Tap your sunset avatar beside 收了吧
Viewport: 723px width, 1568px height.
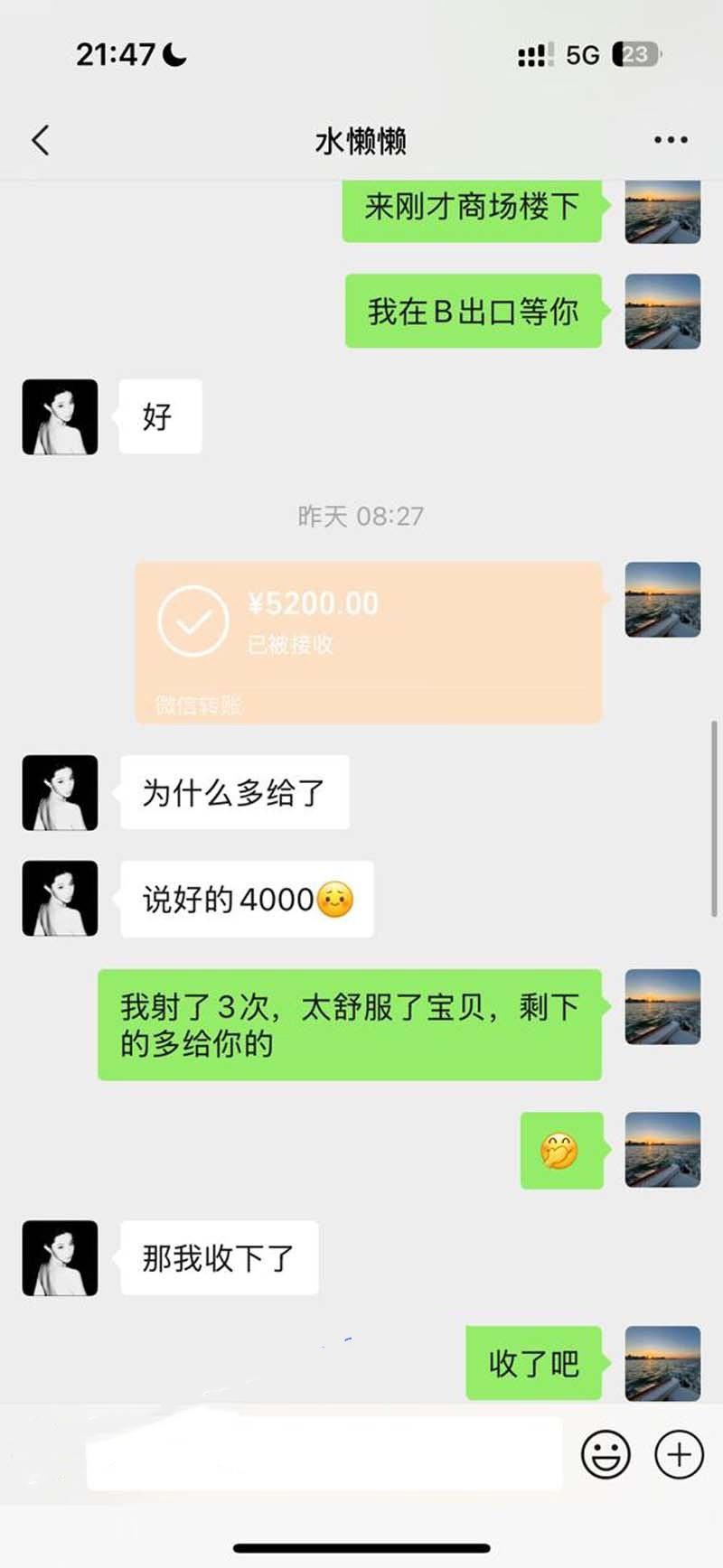[662, 1364]
